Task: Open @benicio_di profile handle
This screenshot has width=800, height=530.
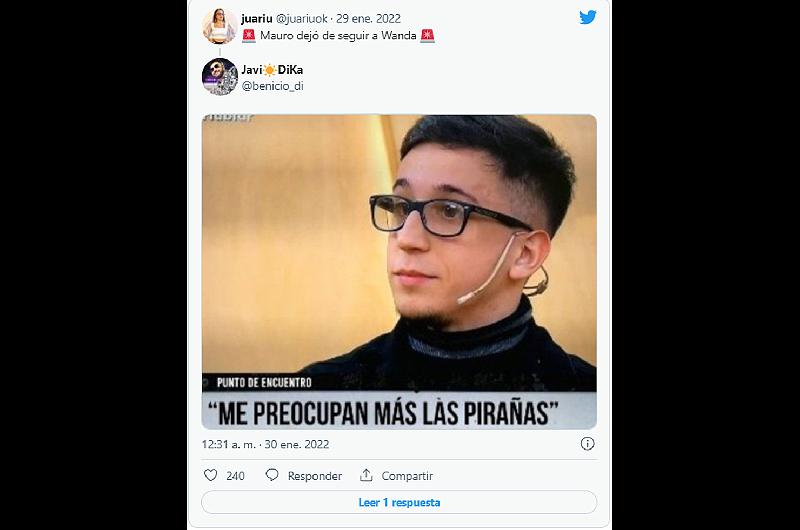Action: click(x=272, y=85)
